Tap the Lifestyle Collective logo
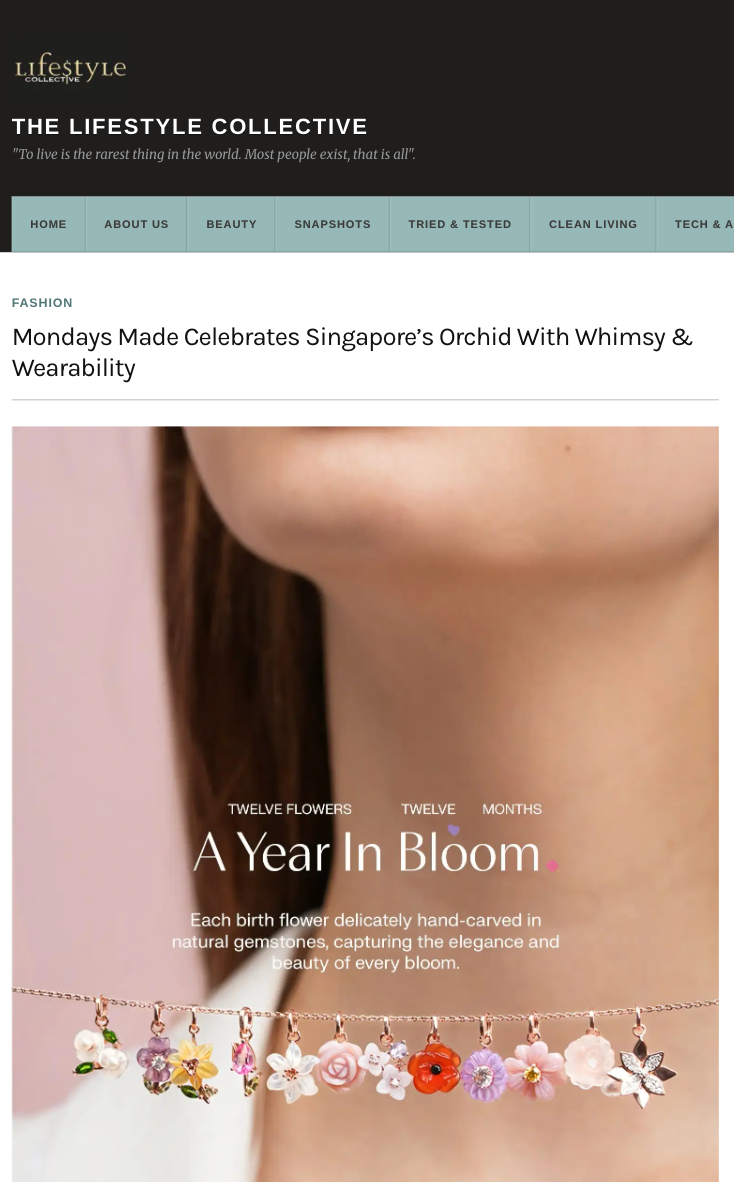Viewport: 734px width, 1182px height. pos(70,69)
